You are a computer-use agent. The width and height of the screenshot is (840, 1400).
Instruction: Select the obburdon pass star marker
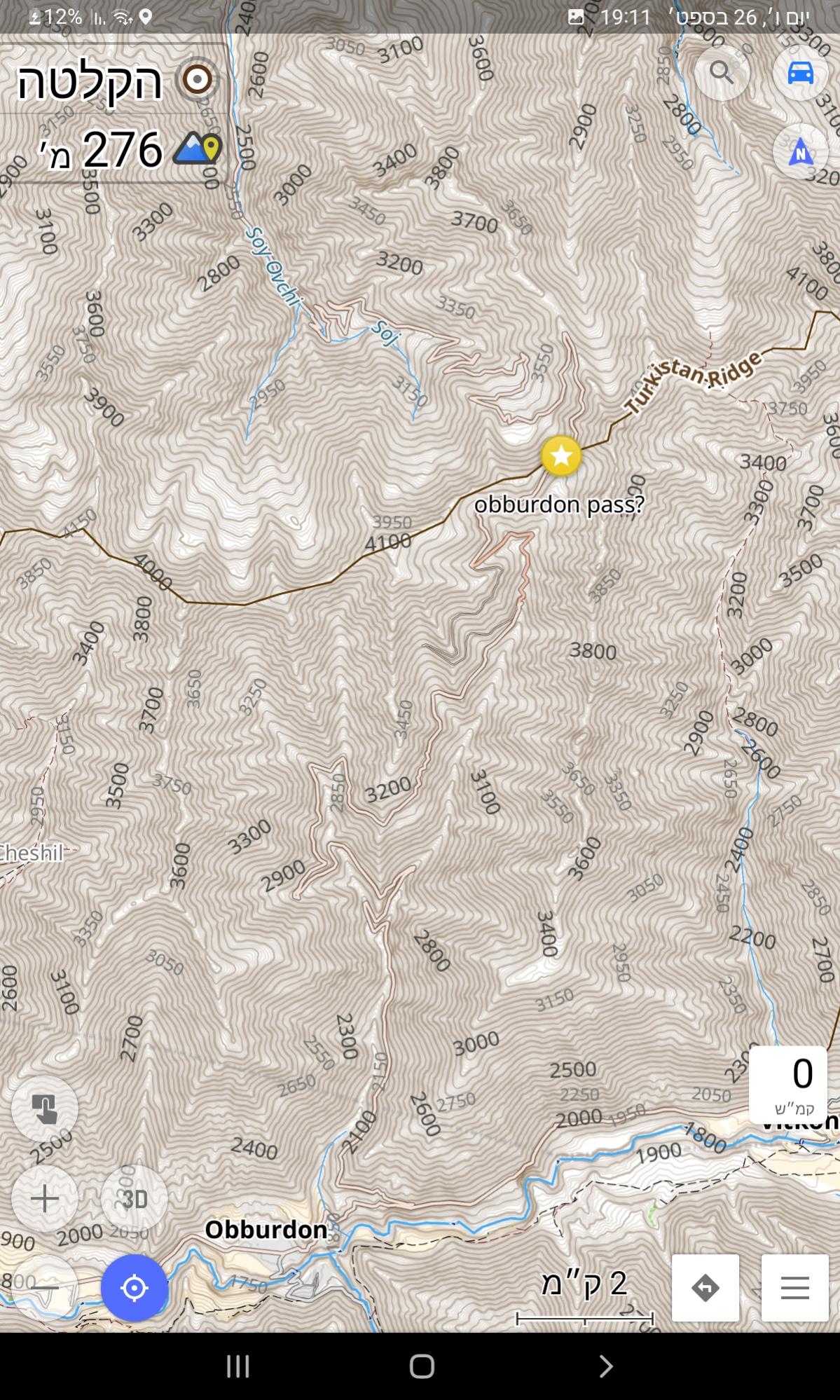tap(561, 456)
